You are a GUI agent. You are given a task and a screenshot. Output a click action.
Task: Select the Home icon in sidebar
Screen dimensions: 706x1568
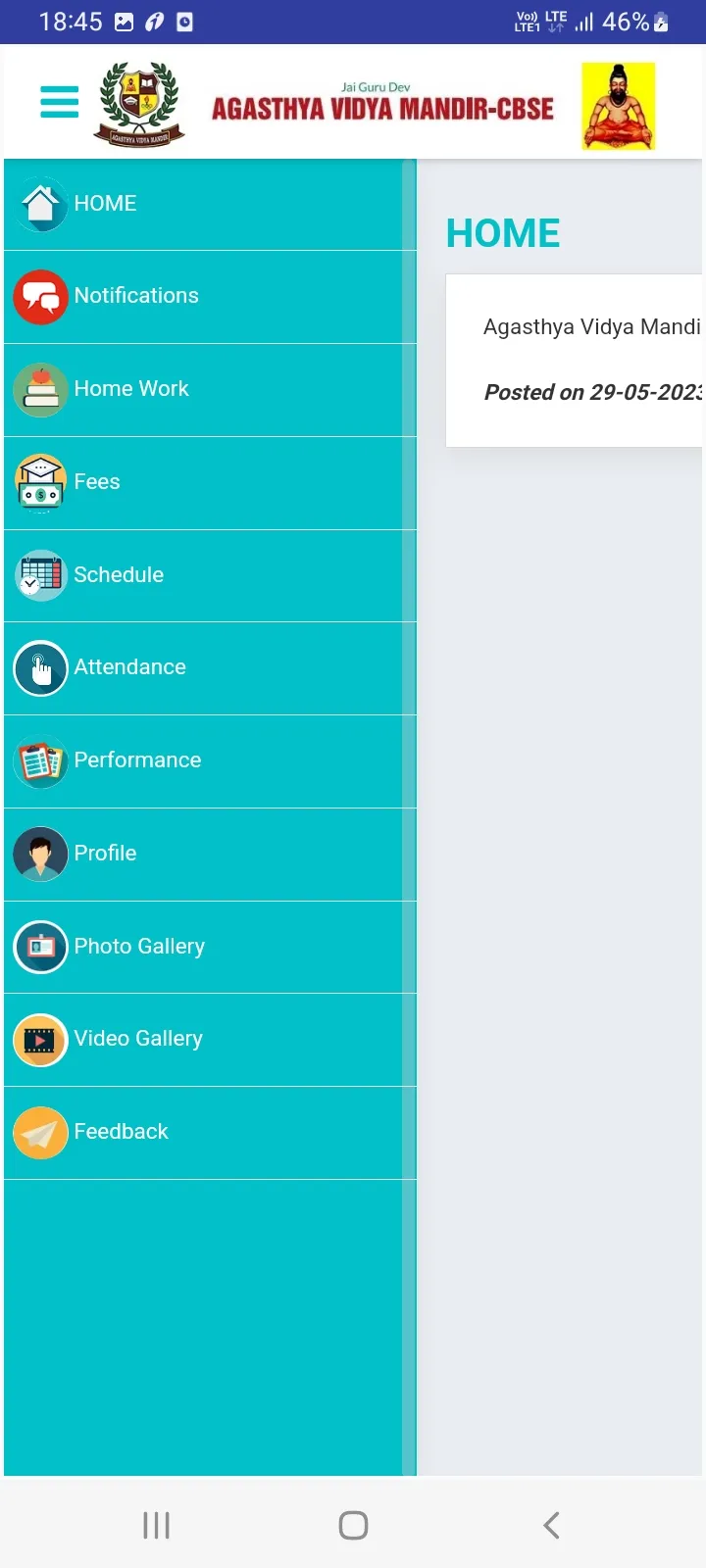40,204
